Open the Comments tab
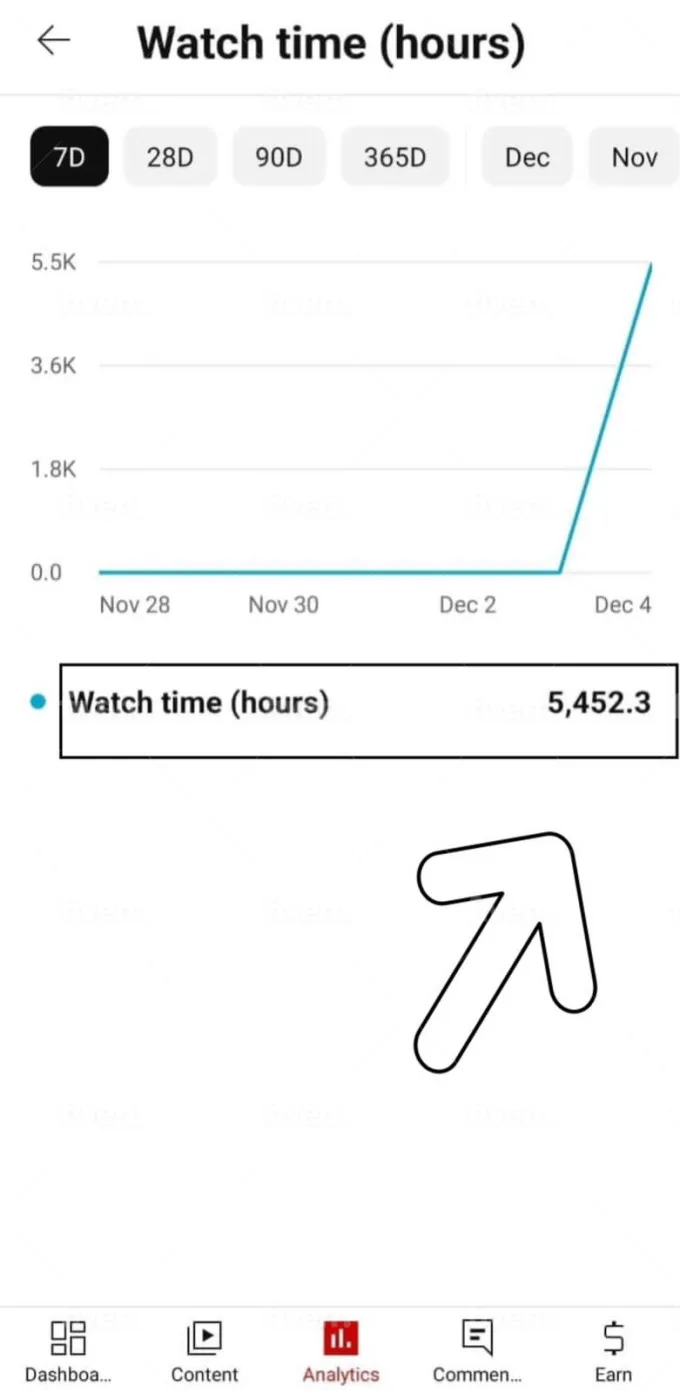This screenshot has width=680, height=1391. click(477, 1350)
